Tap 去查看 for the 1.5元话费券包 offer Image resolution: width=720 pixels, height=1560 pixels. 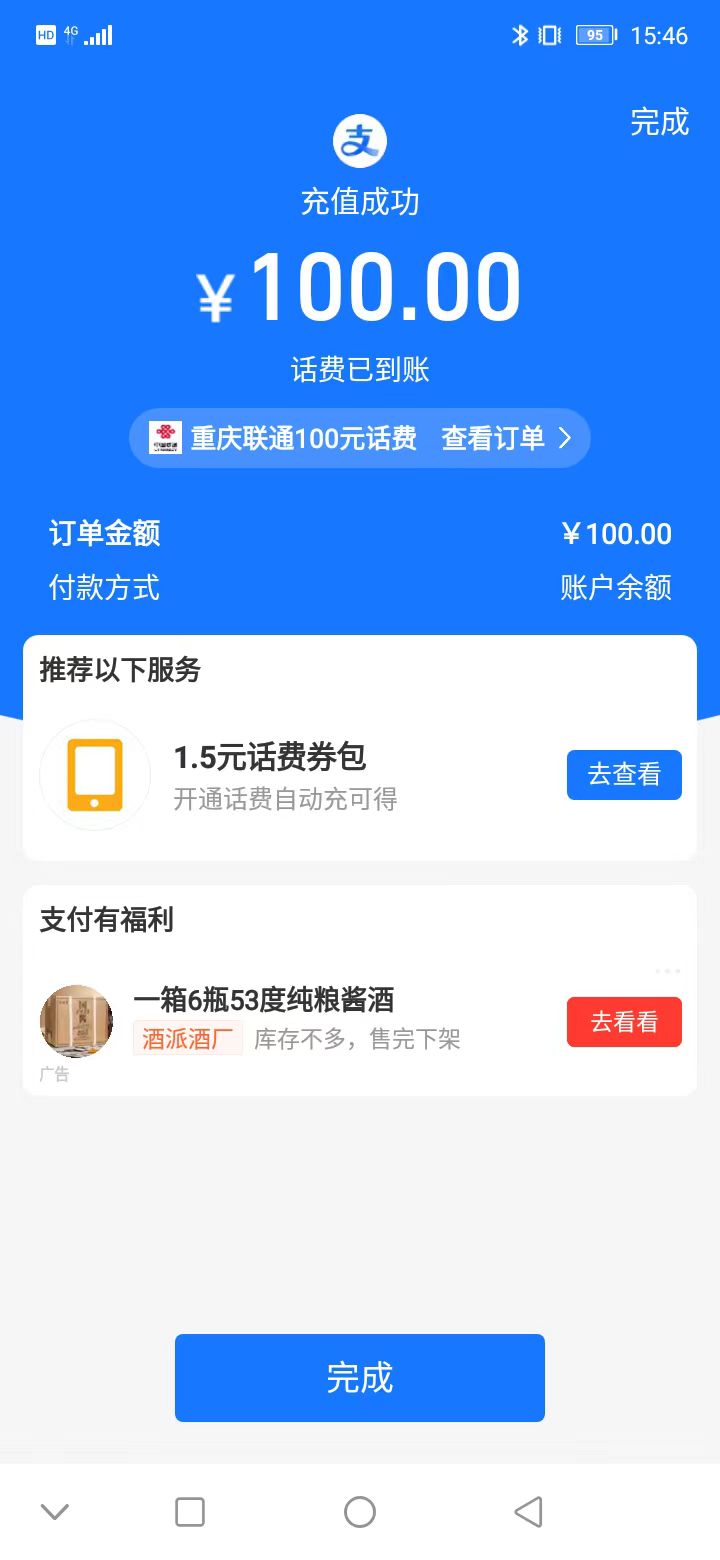tap(624, 775)
